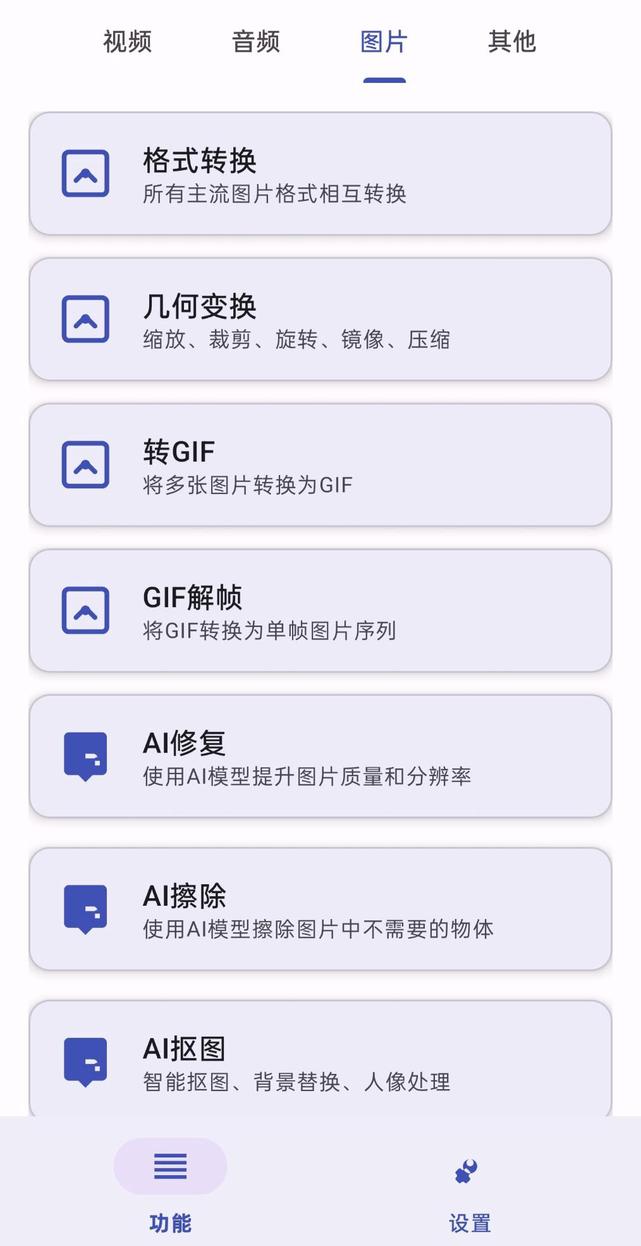The image size is (641, 1246).
Task: Switch to the 其他 tab
Action: click(512, 42)
